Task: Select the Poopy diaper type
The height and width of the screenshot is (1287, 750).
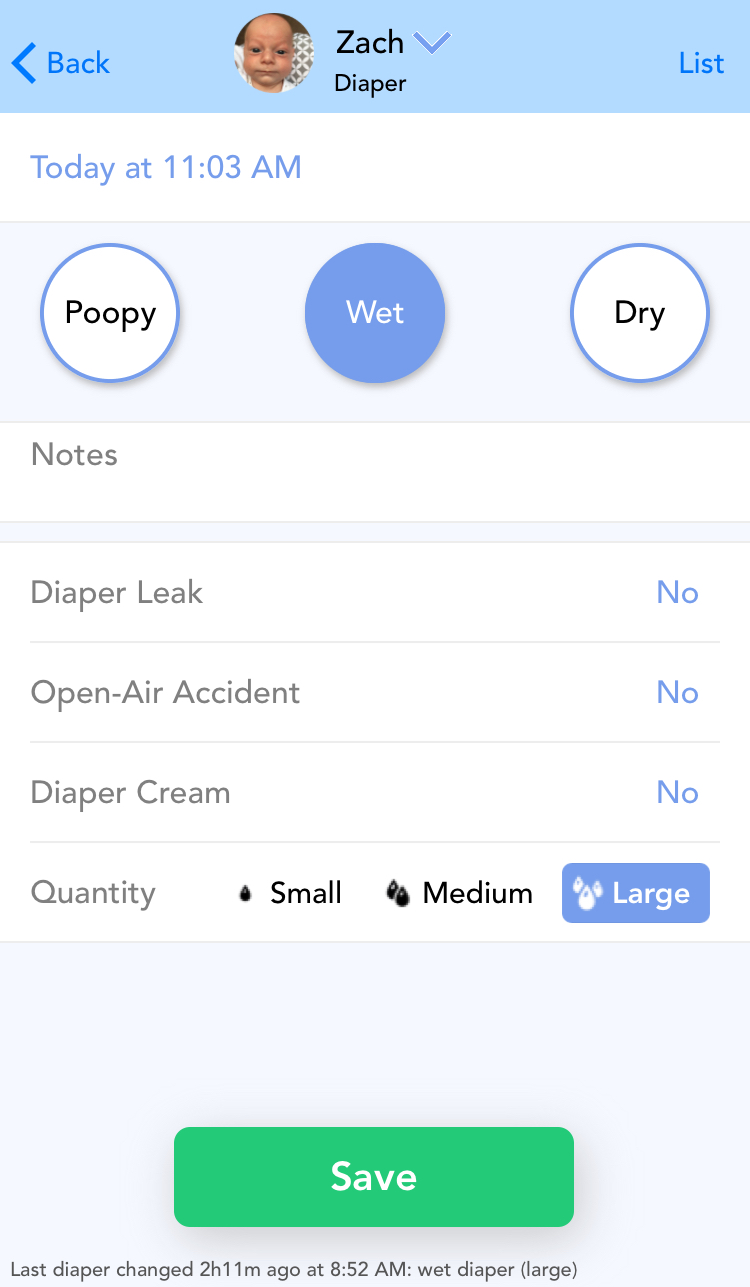Action: 110,313
